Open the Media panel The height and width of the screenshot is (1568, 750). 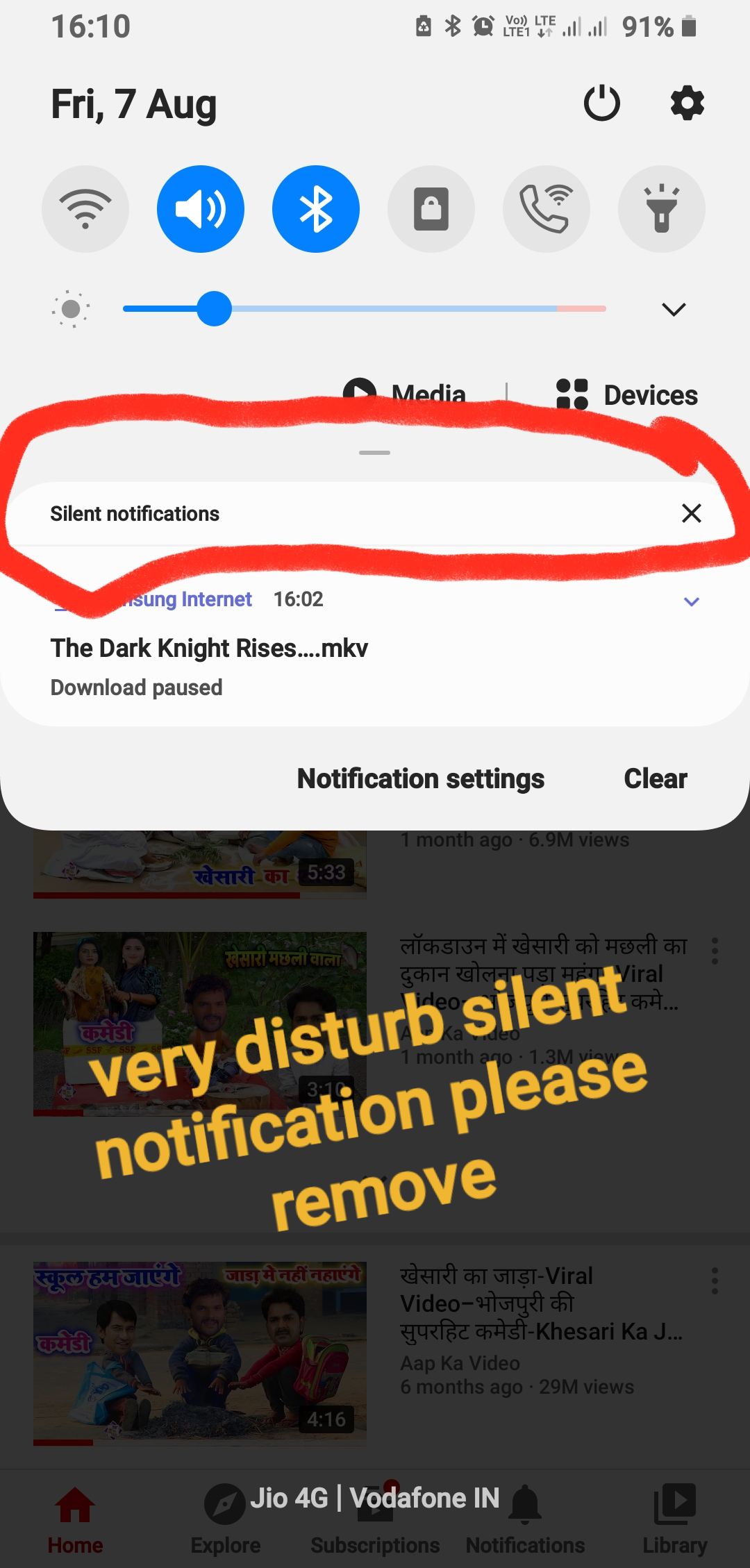406,394
